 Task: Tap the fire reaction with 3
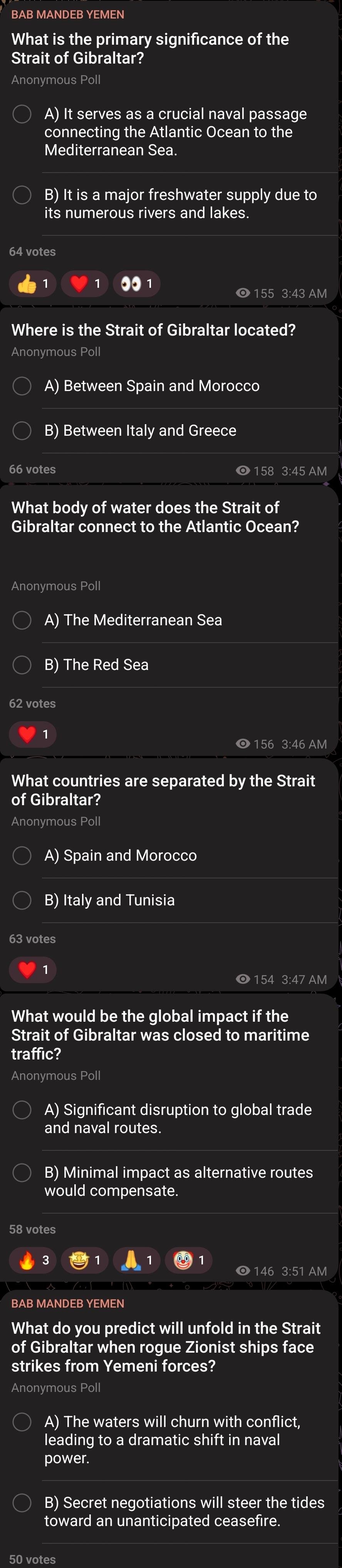(33, 1260)
